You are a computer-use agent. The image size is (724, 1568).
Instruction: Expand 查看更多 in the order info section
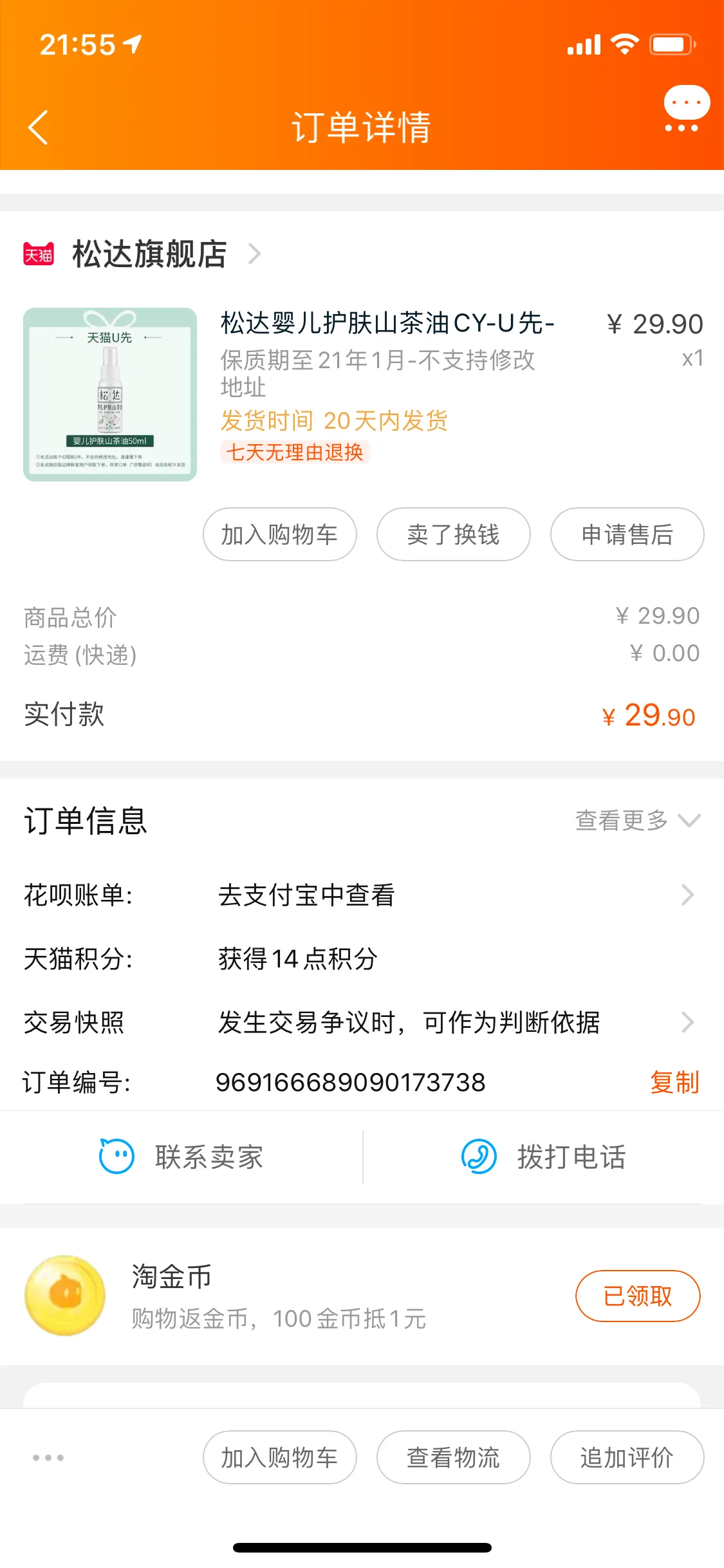pos(634,820)
